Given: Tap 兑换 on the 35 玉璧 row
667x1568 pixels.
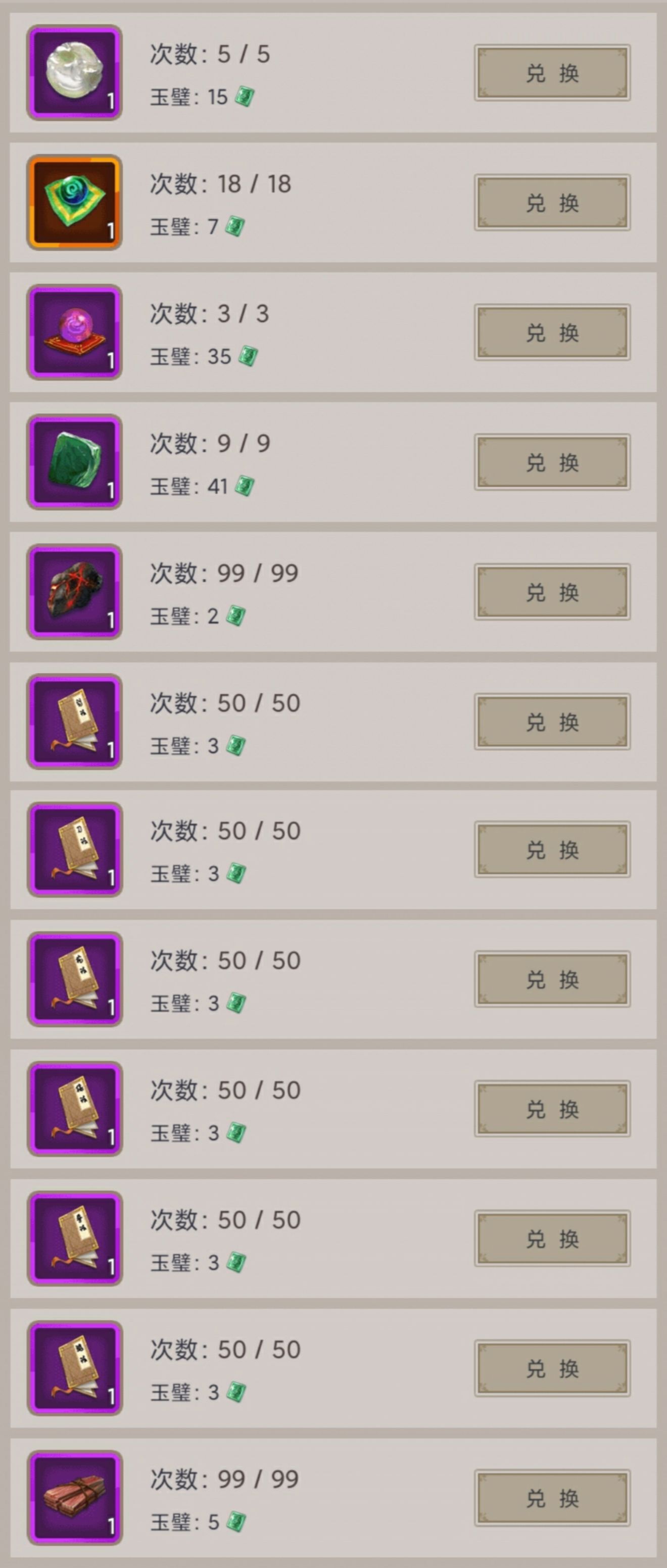Looking at the screenshot, I should 552,332.
